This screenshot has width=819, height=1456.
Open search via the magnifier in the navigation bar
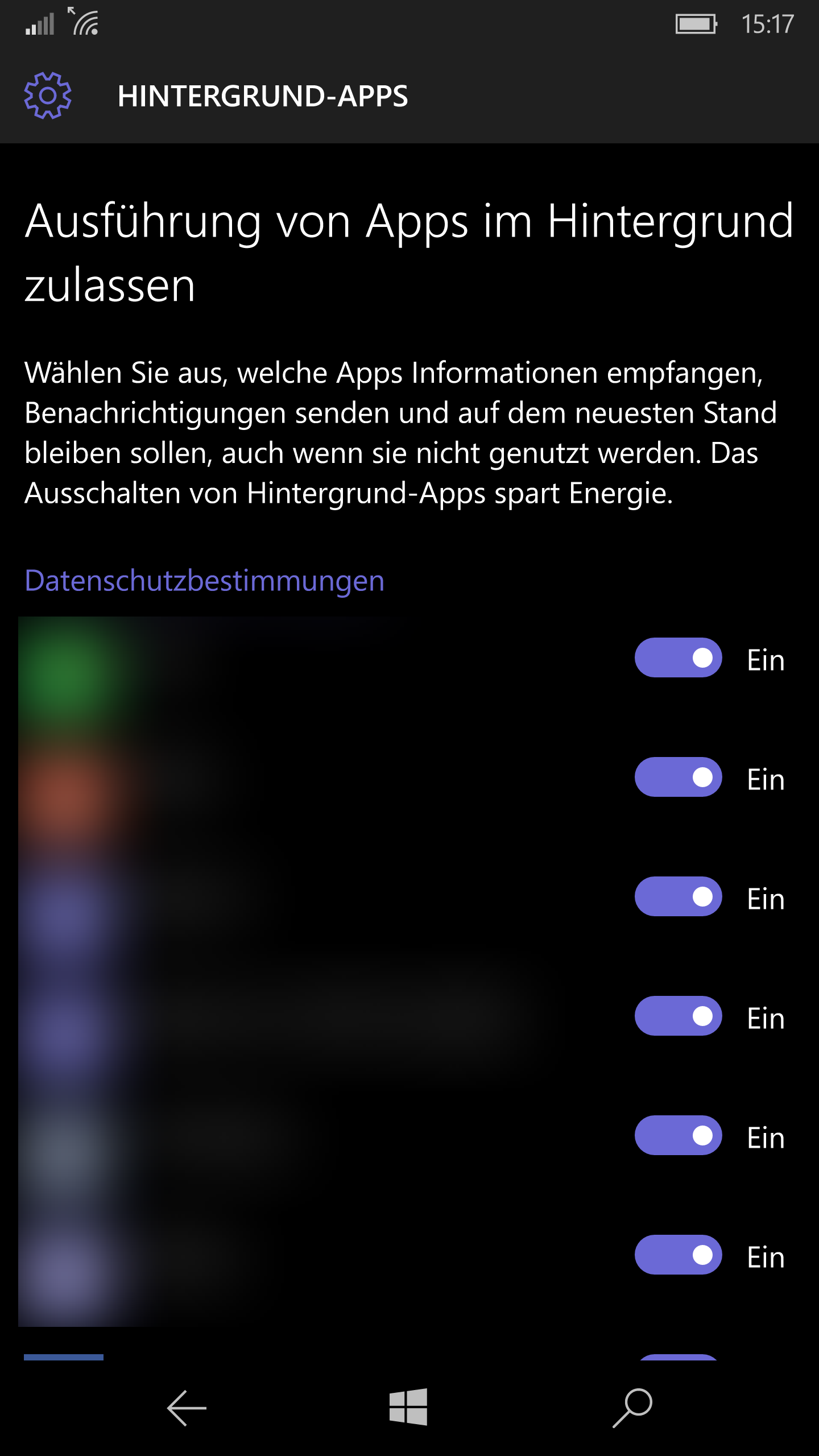coord(632,1408)
